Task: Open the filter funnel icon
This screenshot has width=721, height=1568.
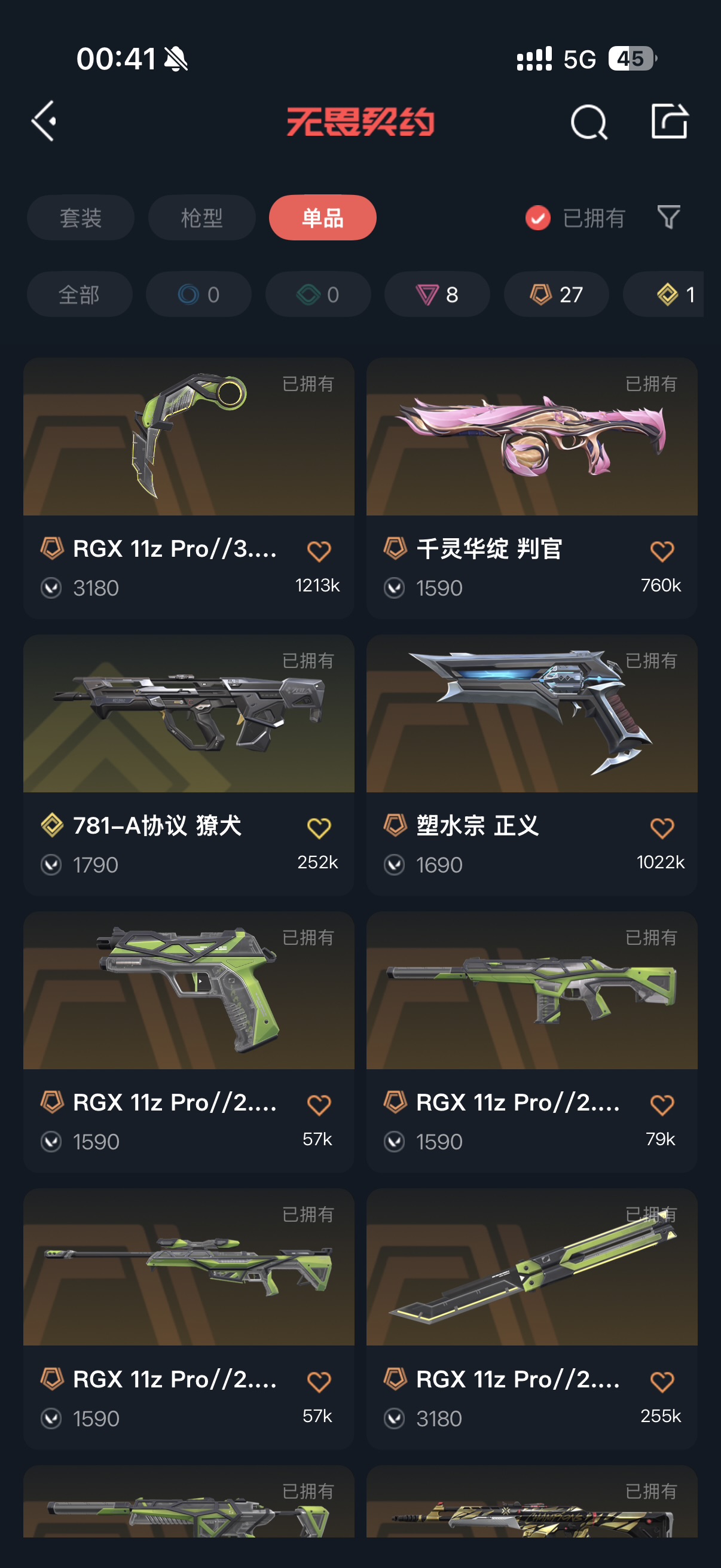Action: tap(668, 216)
